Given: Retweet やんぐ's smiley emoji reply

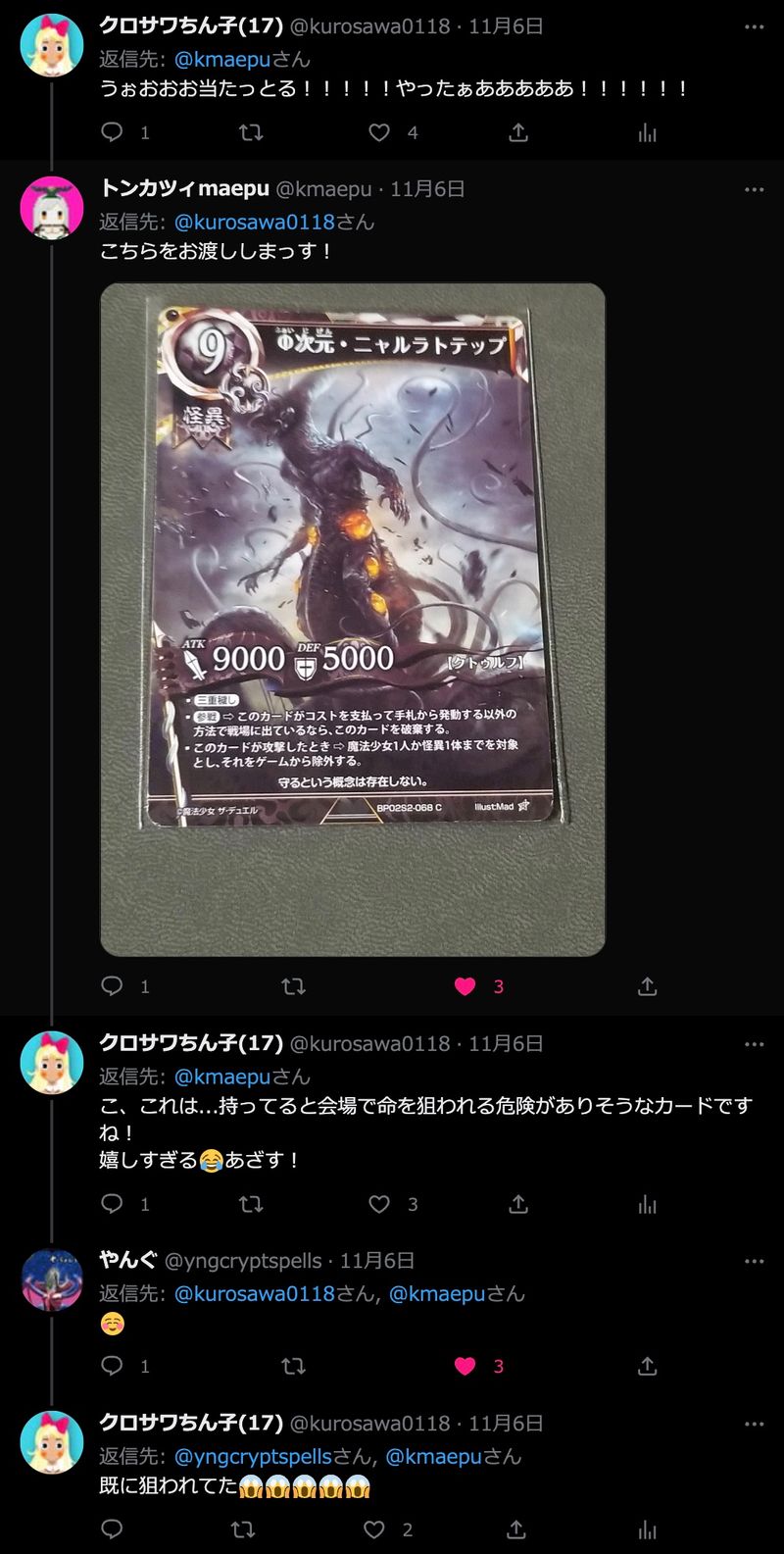Looking at the screenshot, I should click(293, 1366).
